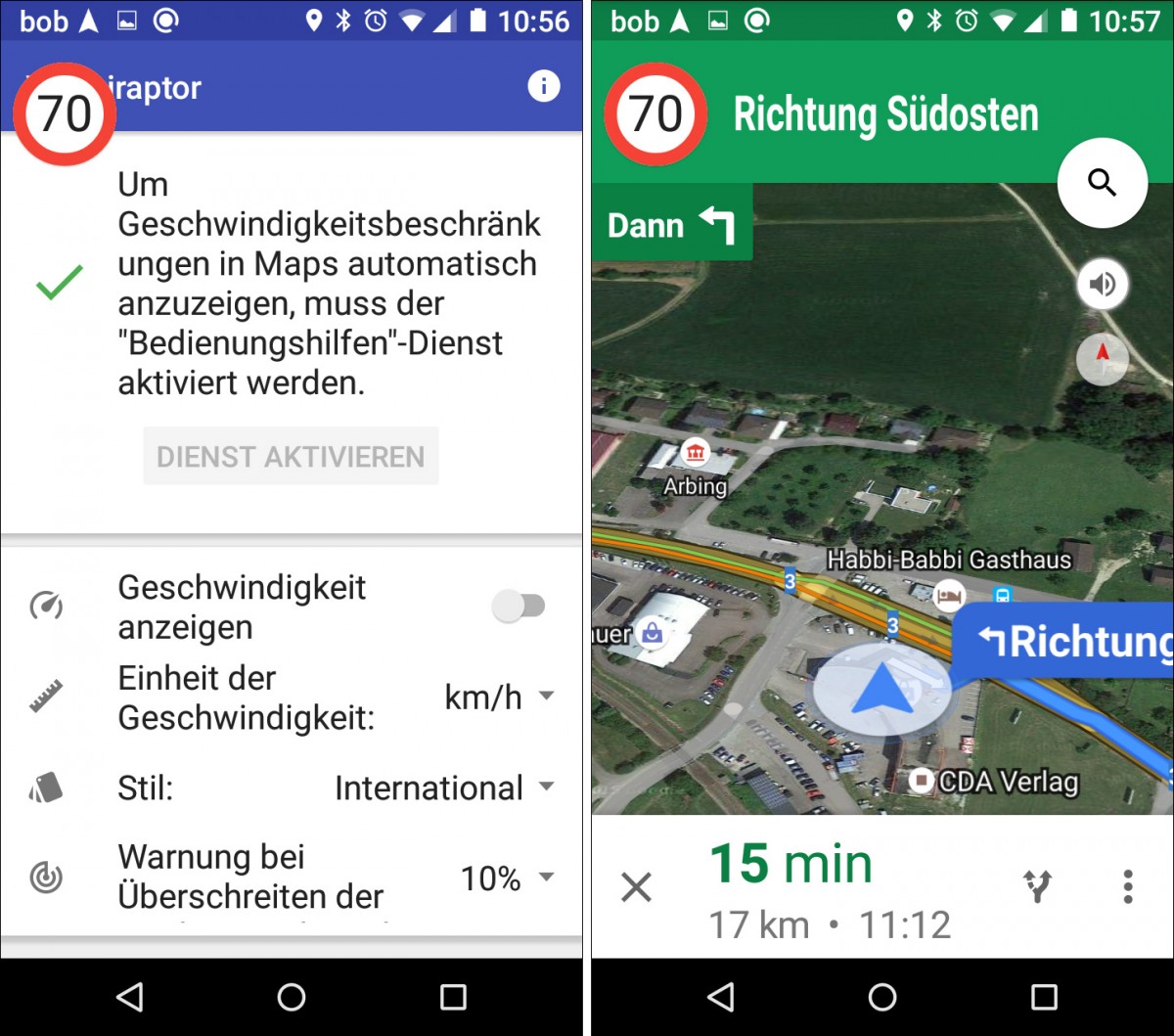
Task: Open the Stil dropdown set to International
Action: pos(444,788)
